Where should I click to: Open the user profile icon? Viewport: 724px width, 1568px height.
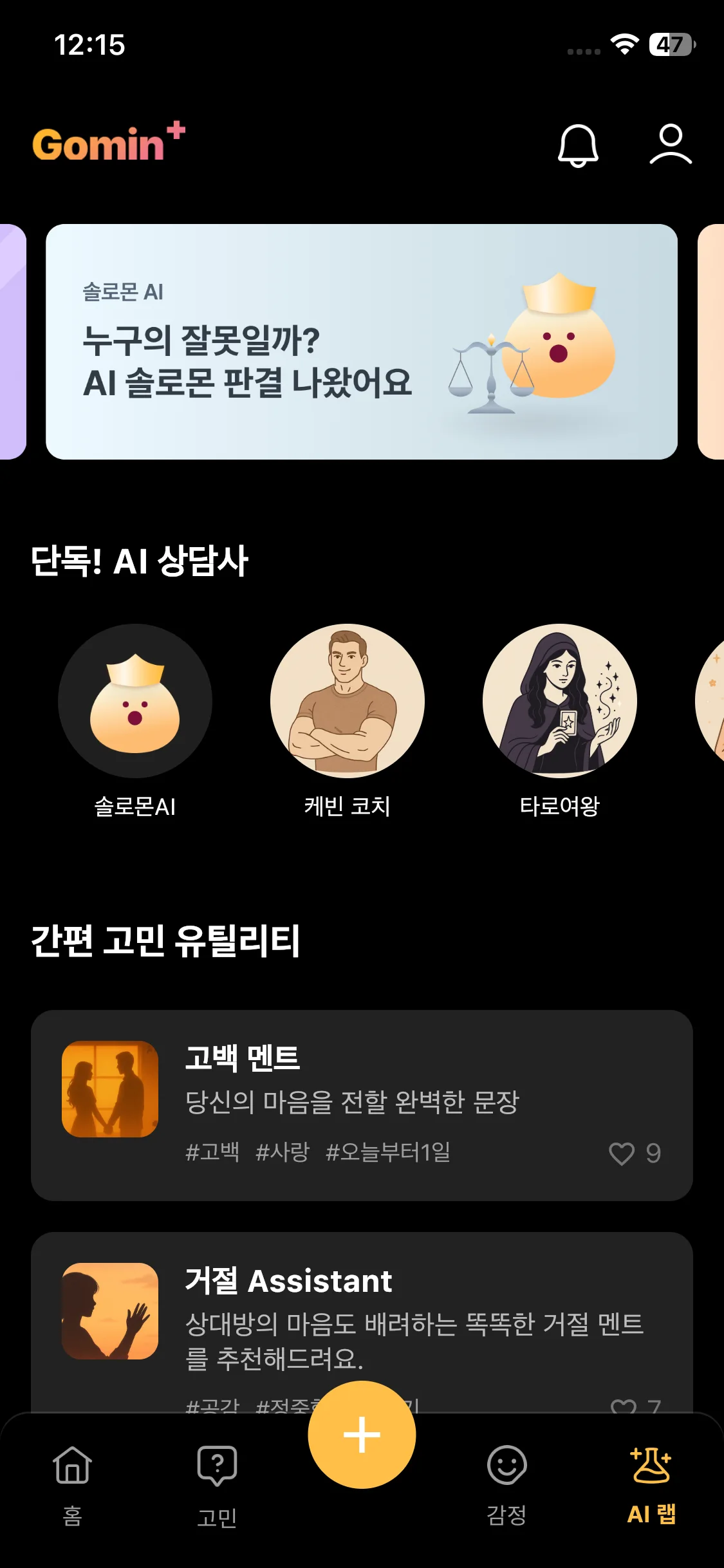point(671,144)
